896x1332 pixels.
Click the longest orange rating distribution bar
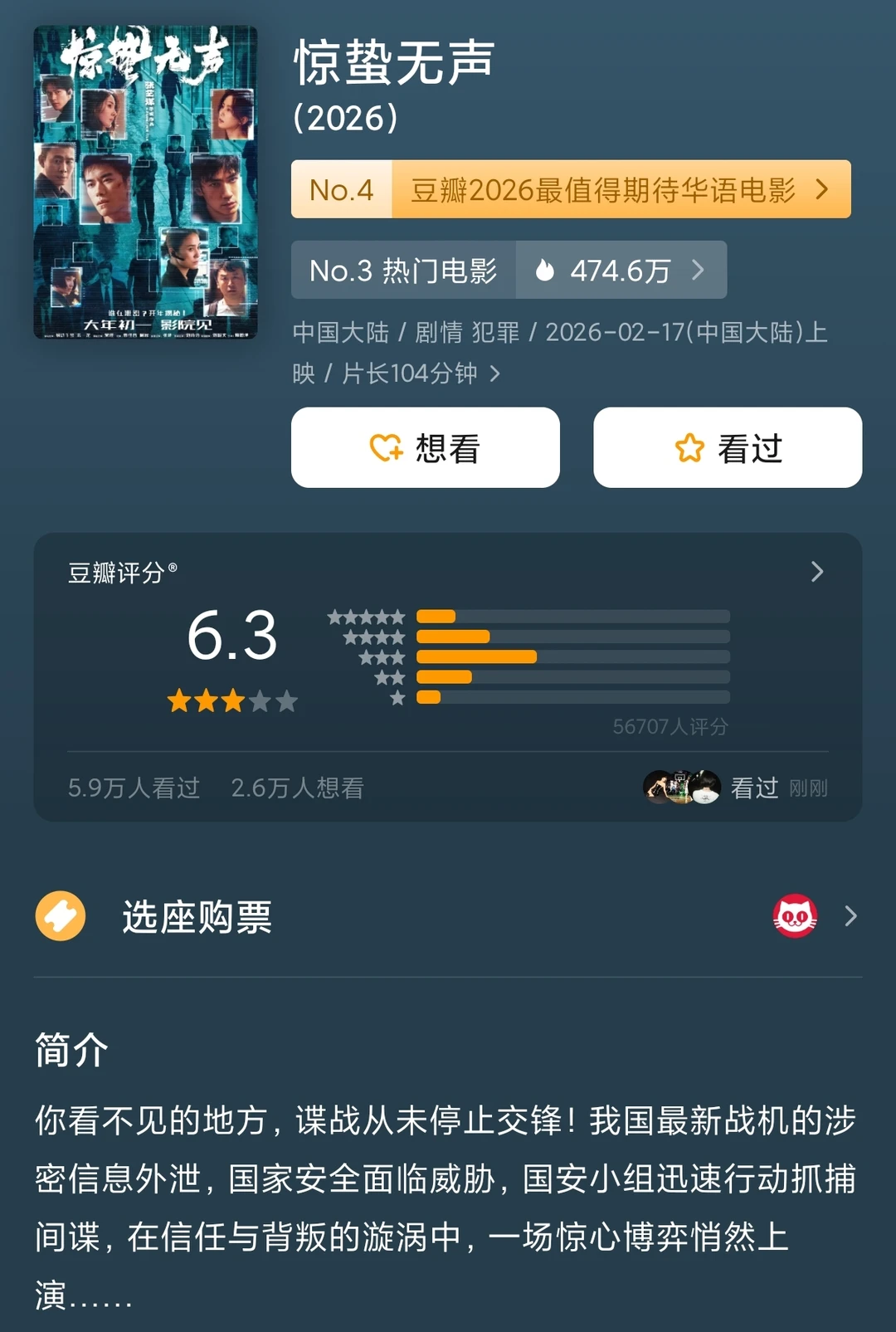[x=477, y=655]
